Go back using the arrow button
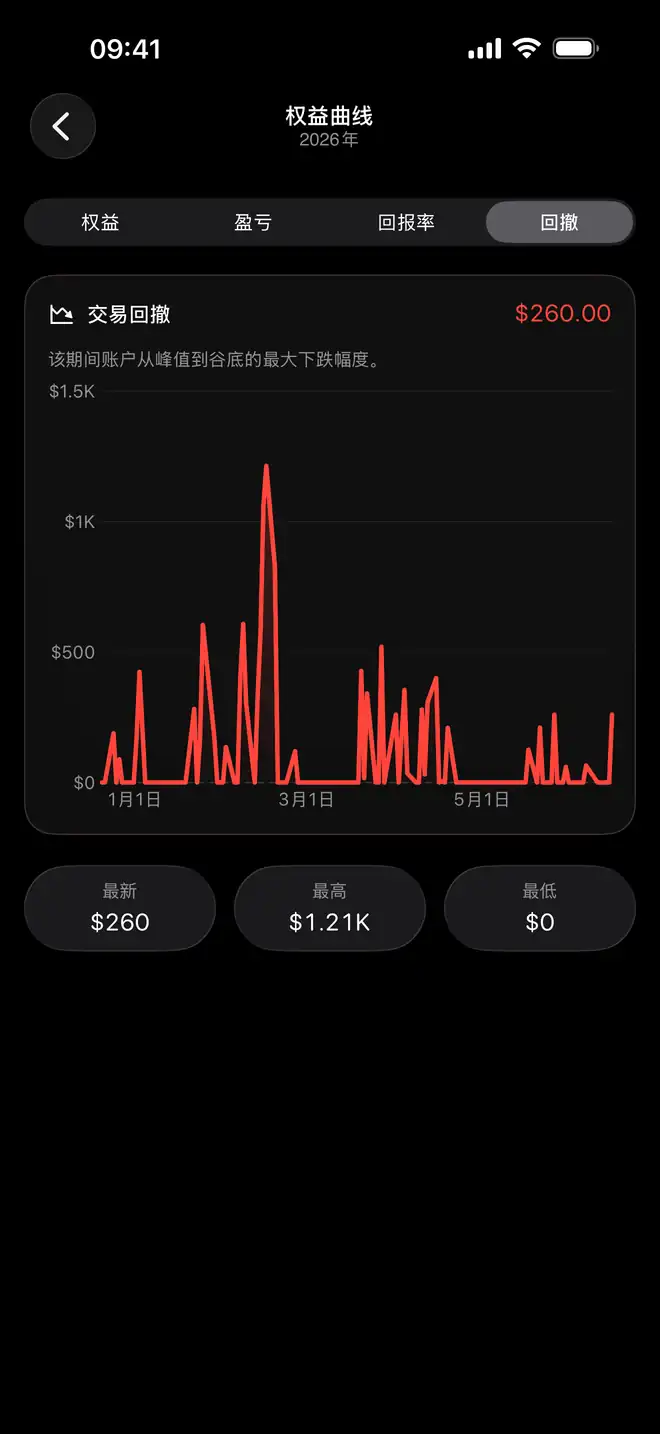The width and height of the screenshot is (660, 1434). [63, 126]
